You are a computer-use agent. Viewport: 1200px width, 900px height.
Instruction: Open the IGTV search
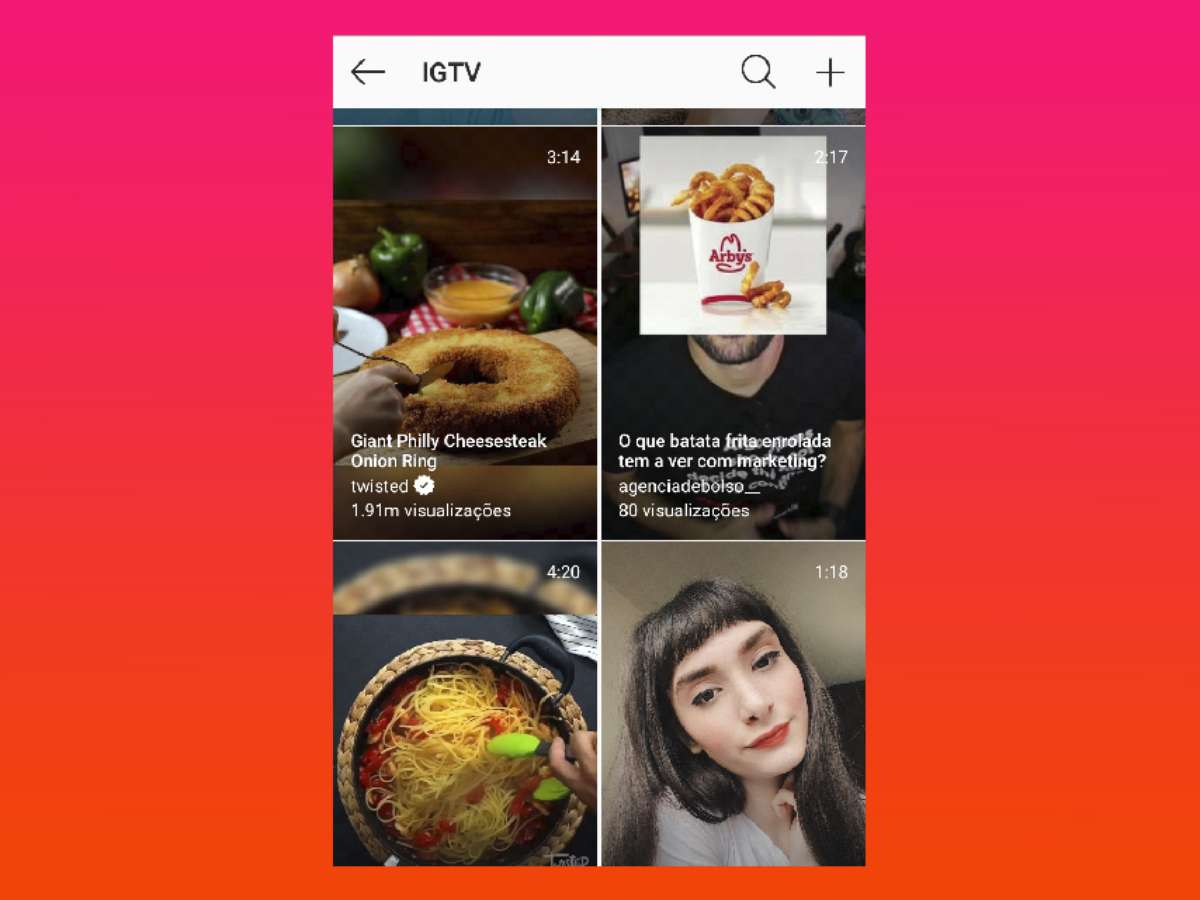click(758, 72)
